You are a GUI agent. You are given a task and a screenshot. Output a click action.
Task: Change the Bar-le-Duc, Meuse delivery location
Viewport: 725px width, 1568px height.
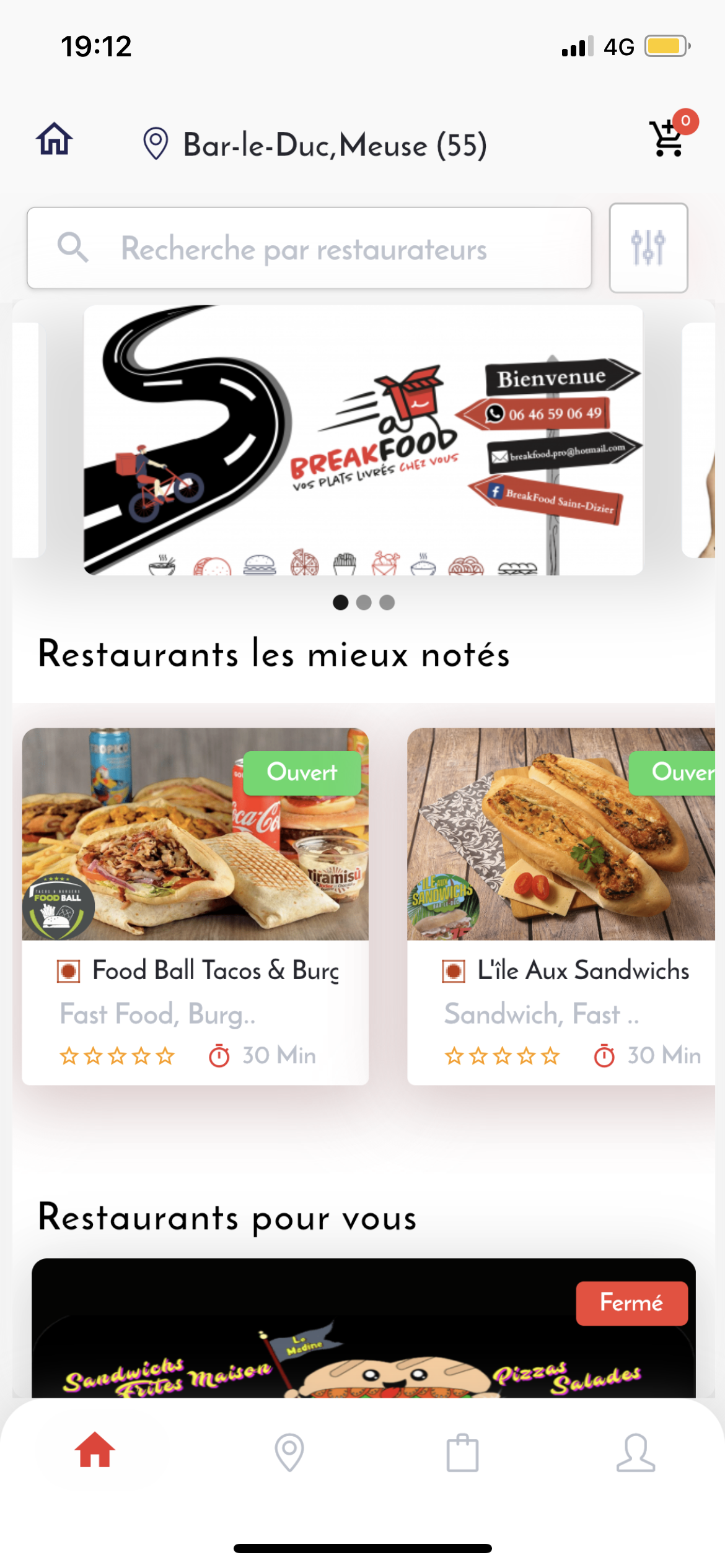point(315,145)
